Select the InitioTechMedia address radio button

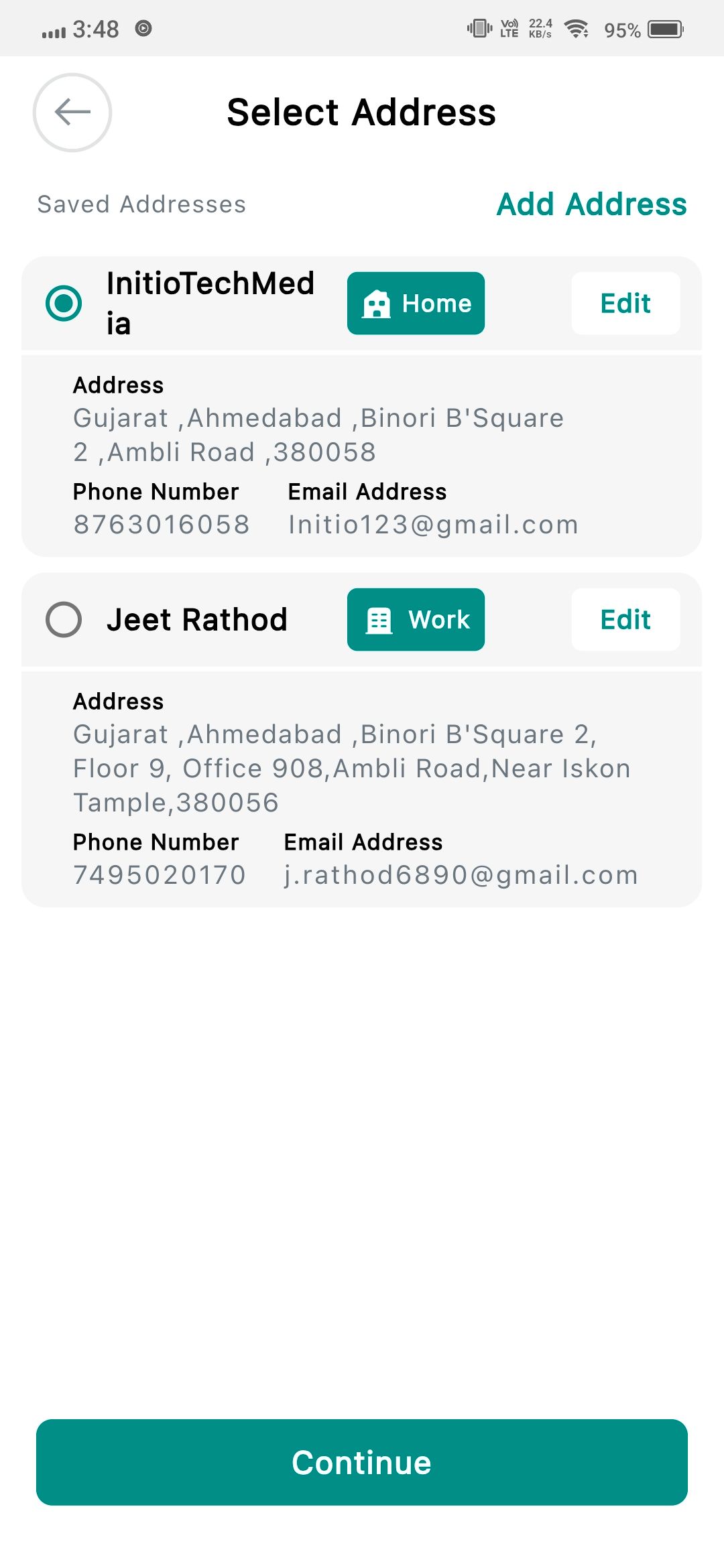coord(64,304)
